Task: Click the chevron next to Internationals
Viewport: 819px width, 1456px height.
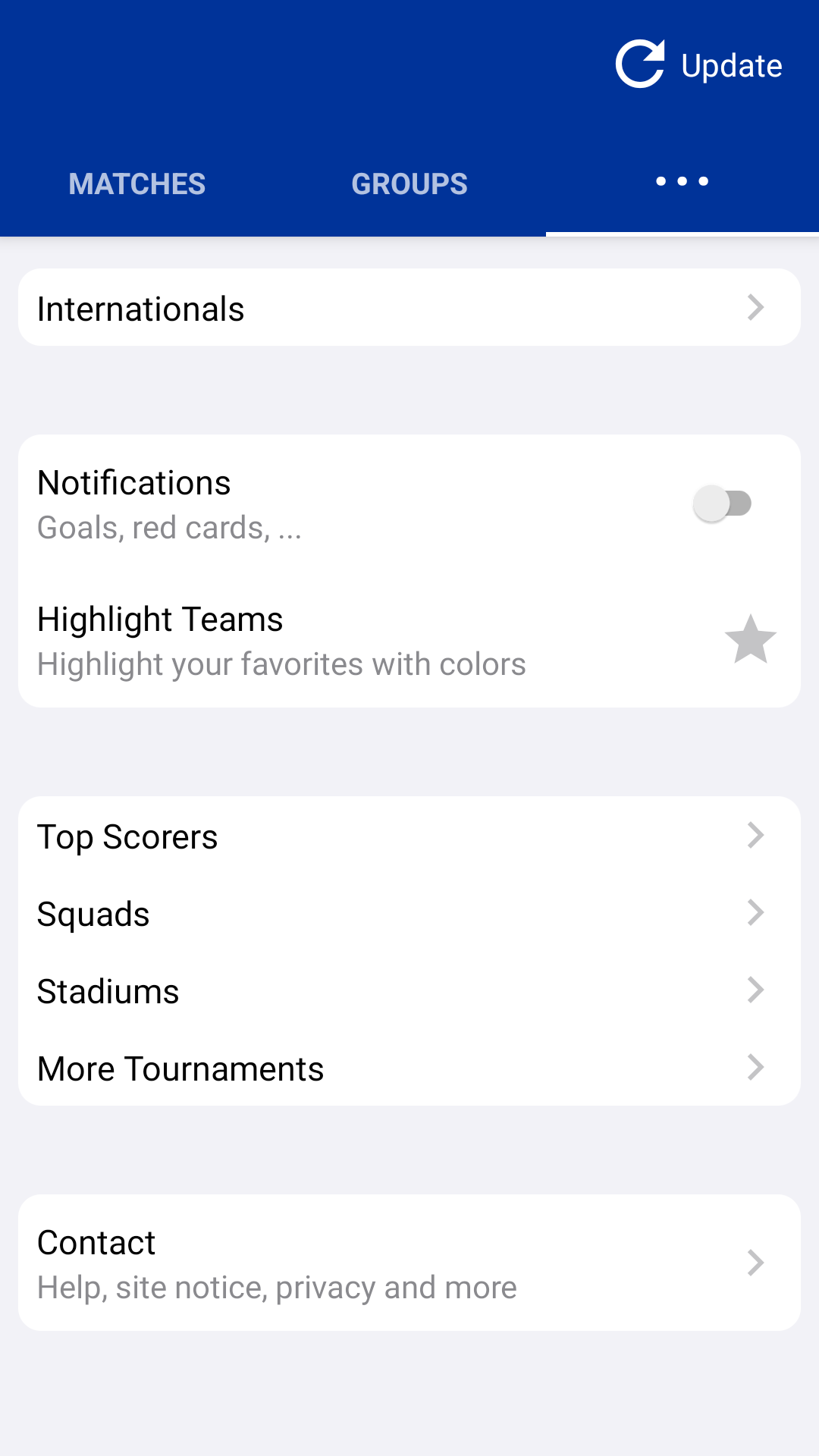Action: click(755, 307)
